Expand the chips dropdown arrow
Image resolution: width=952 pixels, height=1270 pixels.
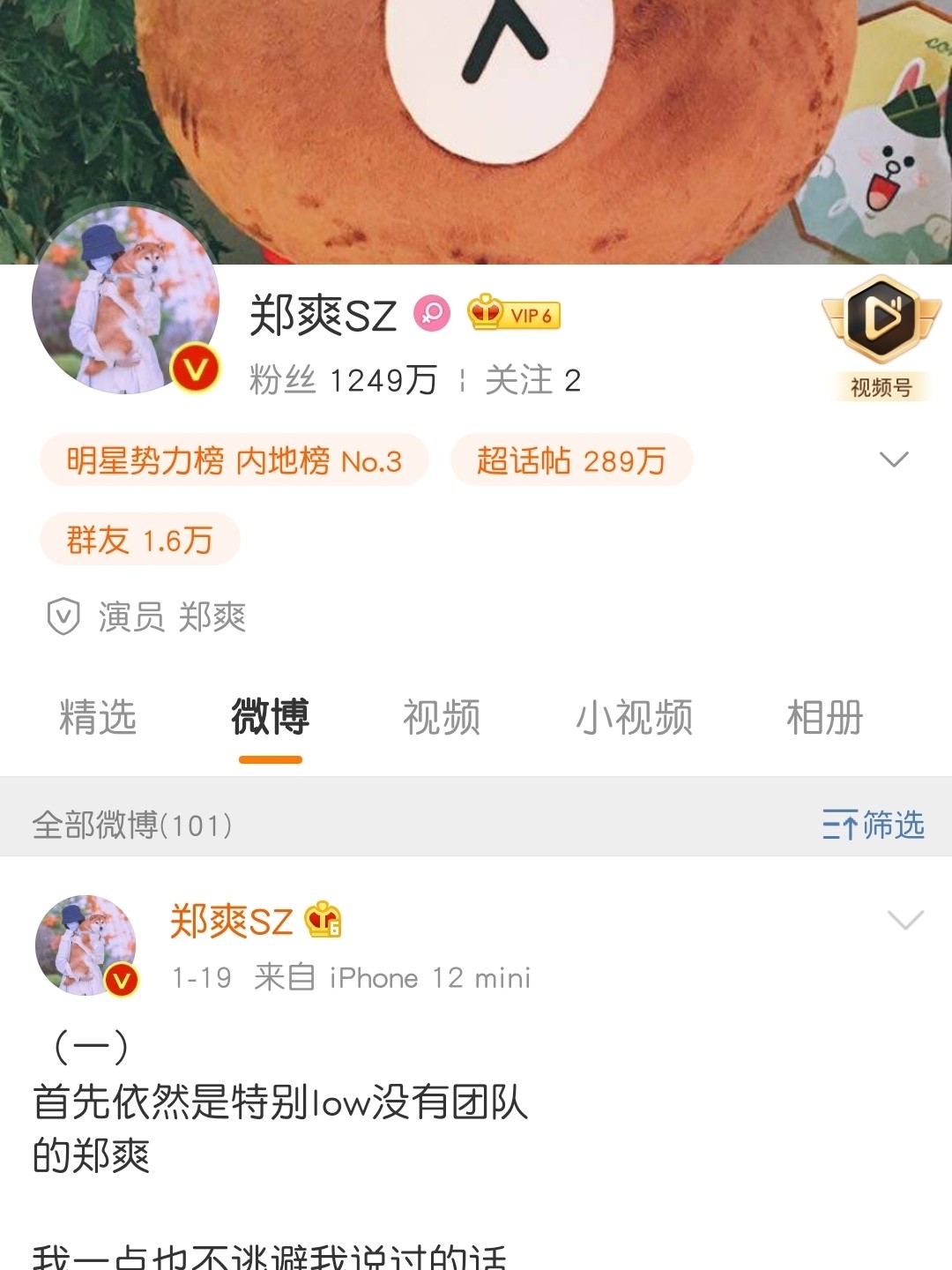(x=894, y=459)
